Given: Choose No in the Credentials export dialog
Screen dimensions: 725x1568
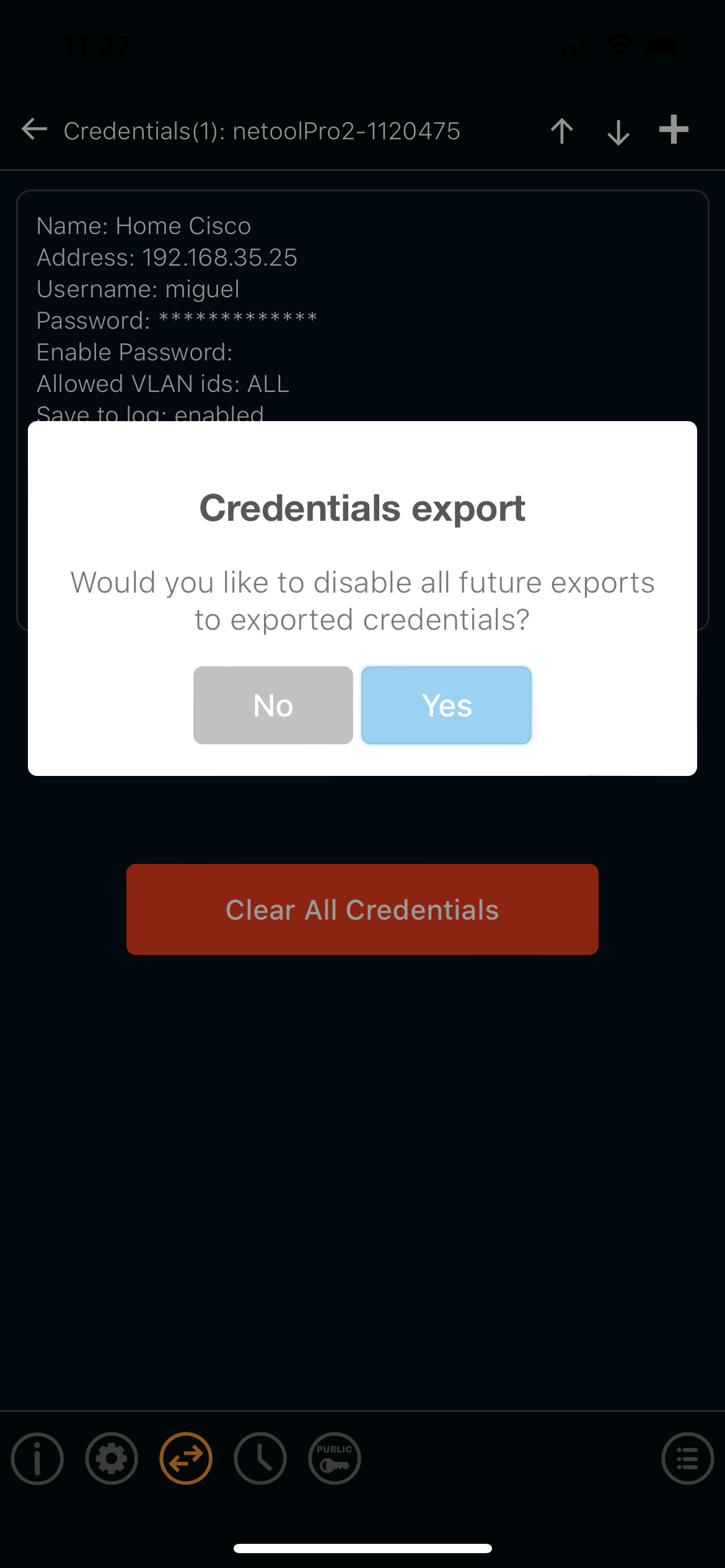Looking at the screenshot, I should pyautogui.click(x=273, y=705).
